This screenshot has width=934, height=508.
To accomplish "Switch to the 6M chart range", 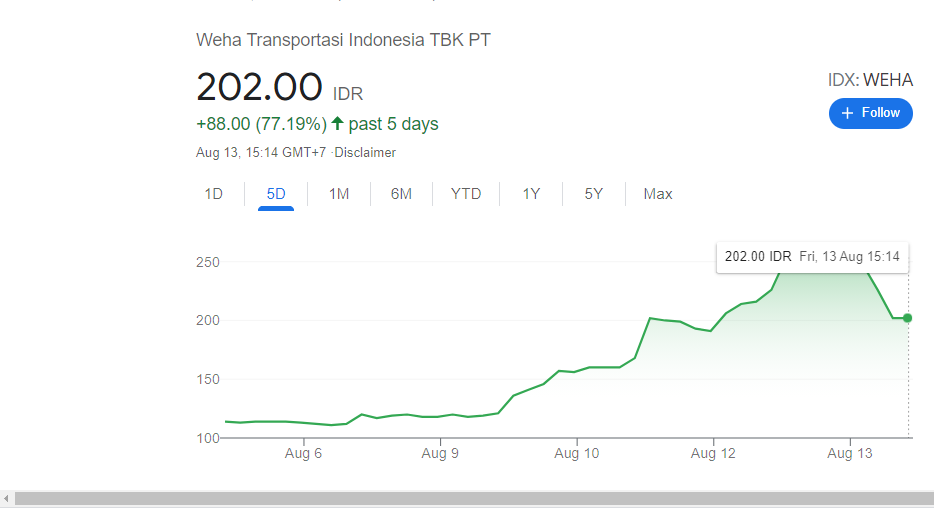I will (401, 194).
